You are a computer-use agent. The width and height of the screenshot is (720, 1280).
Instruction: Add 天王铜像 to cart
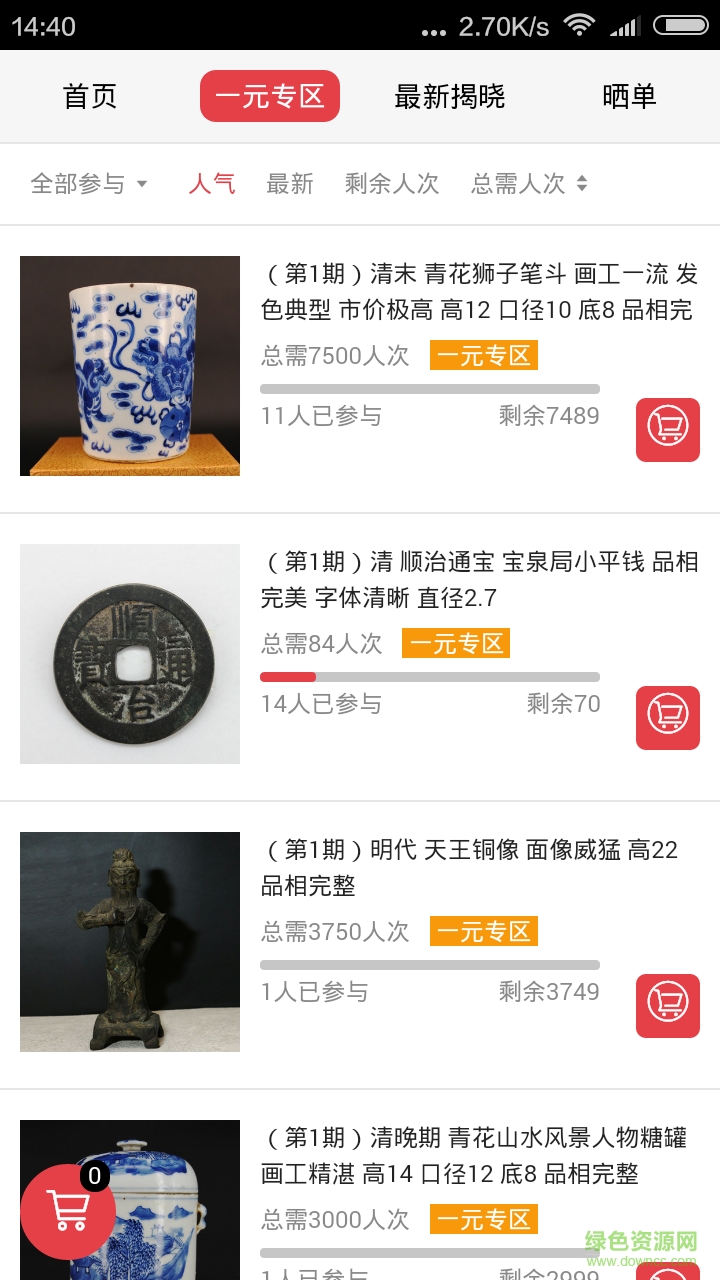point(667,1006)
